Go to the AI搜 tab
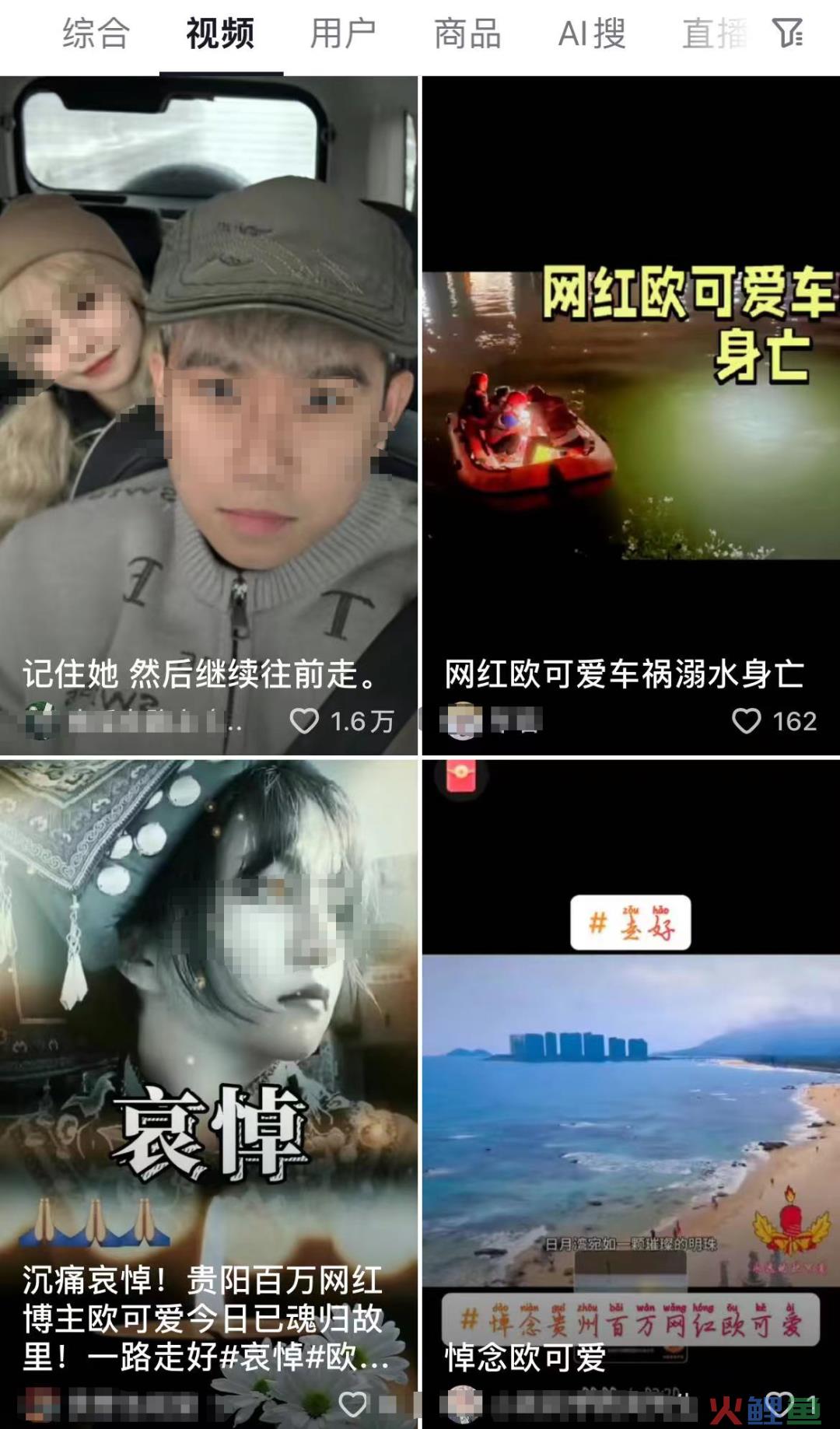840x1429 pixels. coord(592,35)
